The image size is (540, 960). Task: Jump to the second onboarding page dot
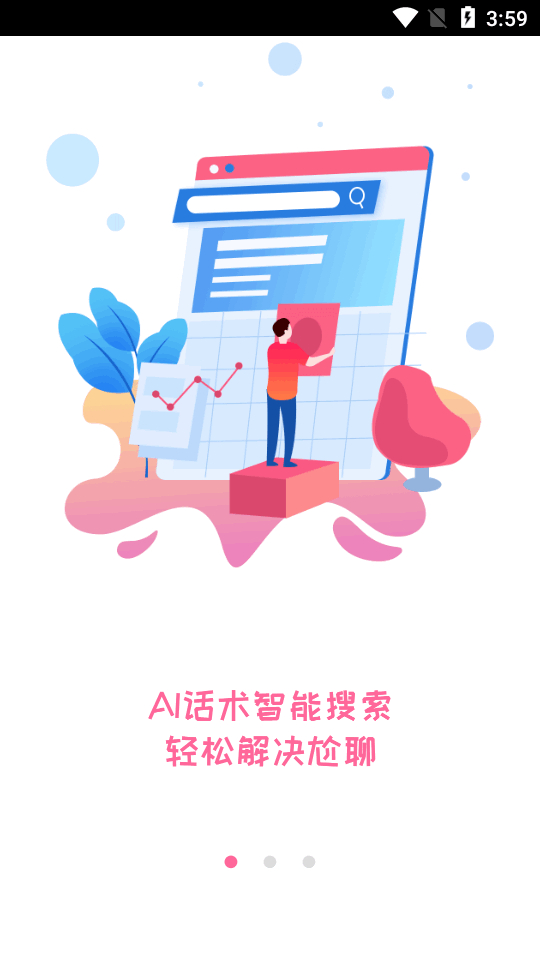click(270, 861)
